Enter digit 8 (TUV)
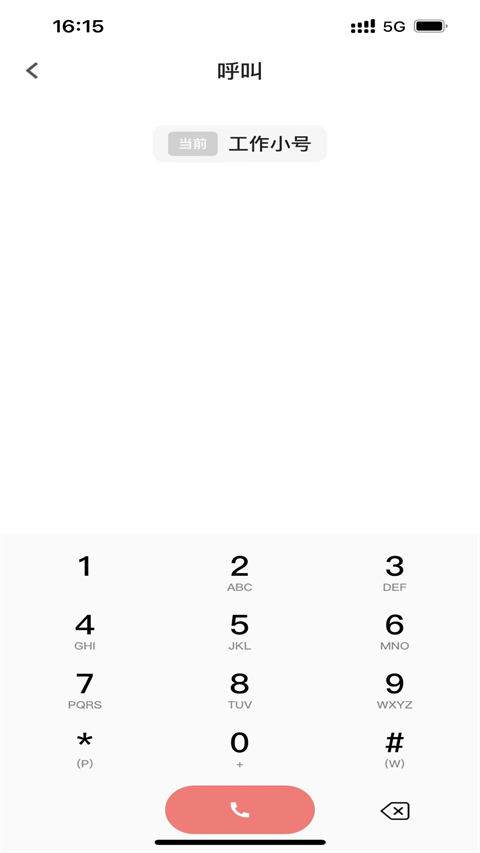The height and width of the screenshot is (853, 480). pyautogui.click(x=239, y=690)
